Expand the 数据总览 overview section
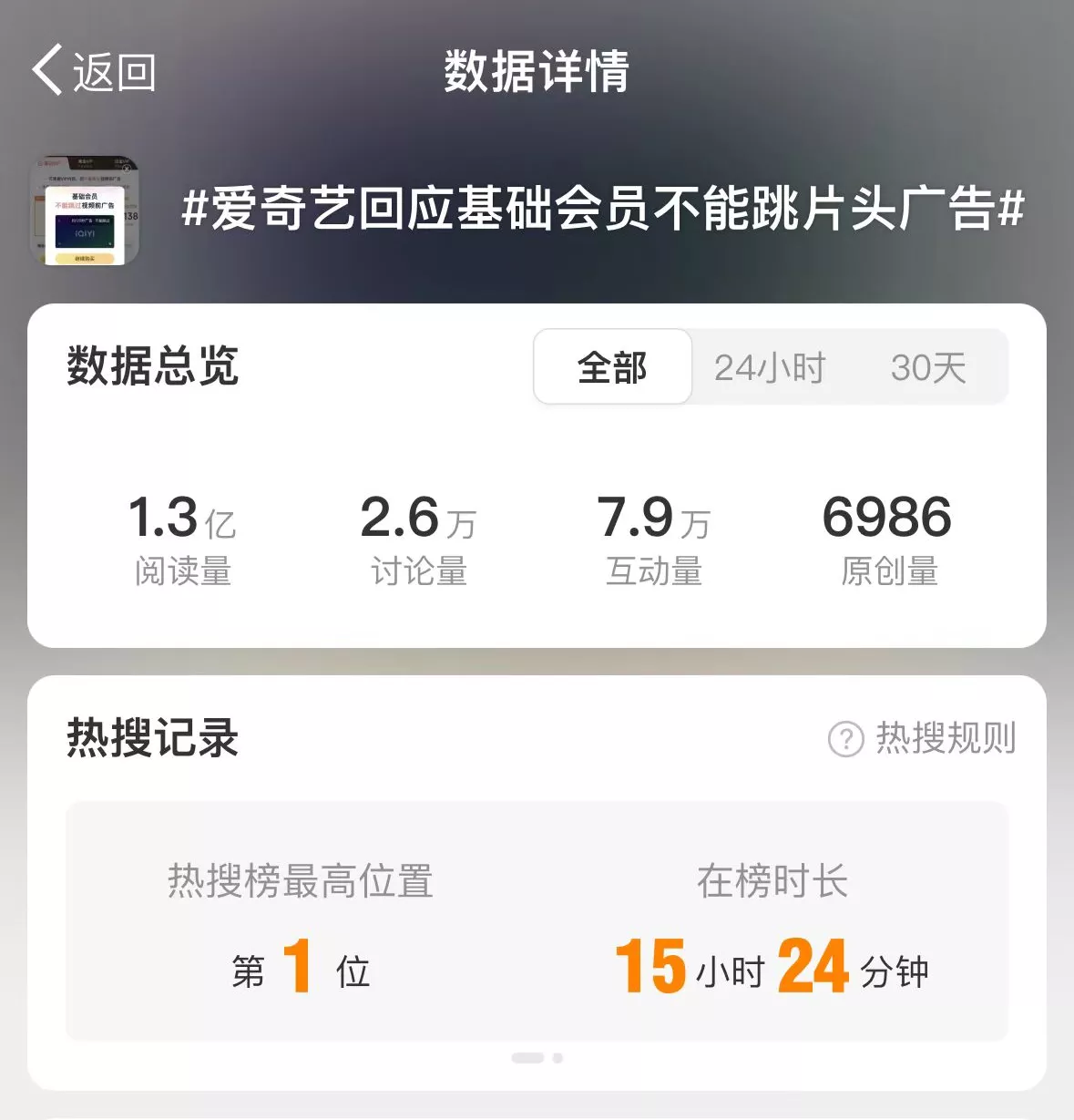 coord(151,364)
